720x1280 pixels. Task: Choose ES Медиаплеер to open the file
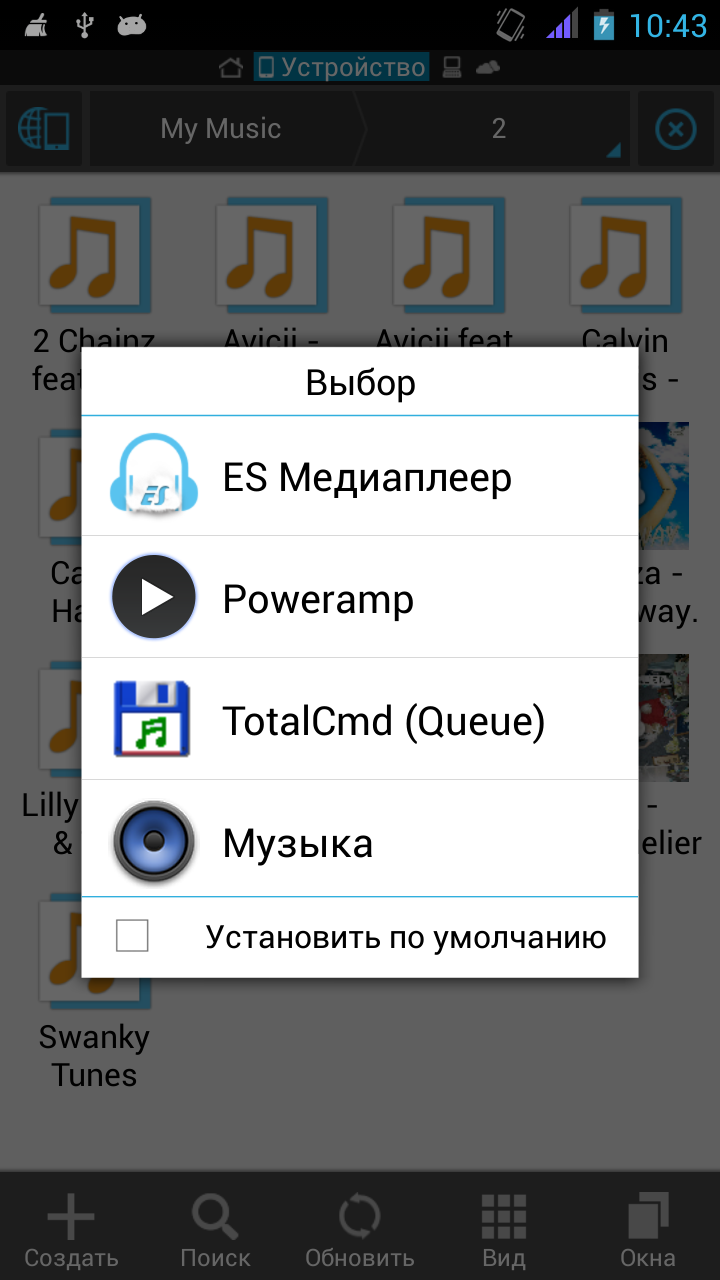pyautogui.click(x=360, y=477)
